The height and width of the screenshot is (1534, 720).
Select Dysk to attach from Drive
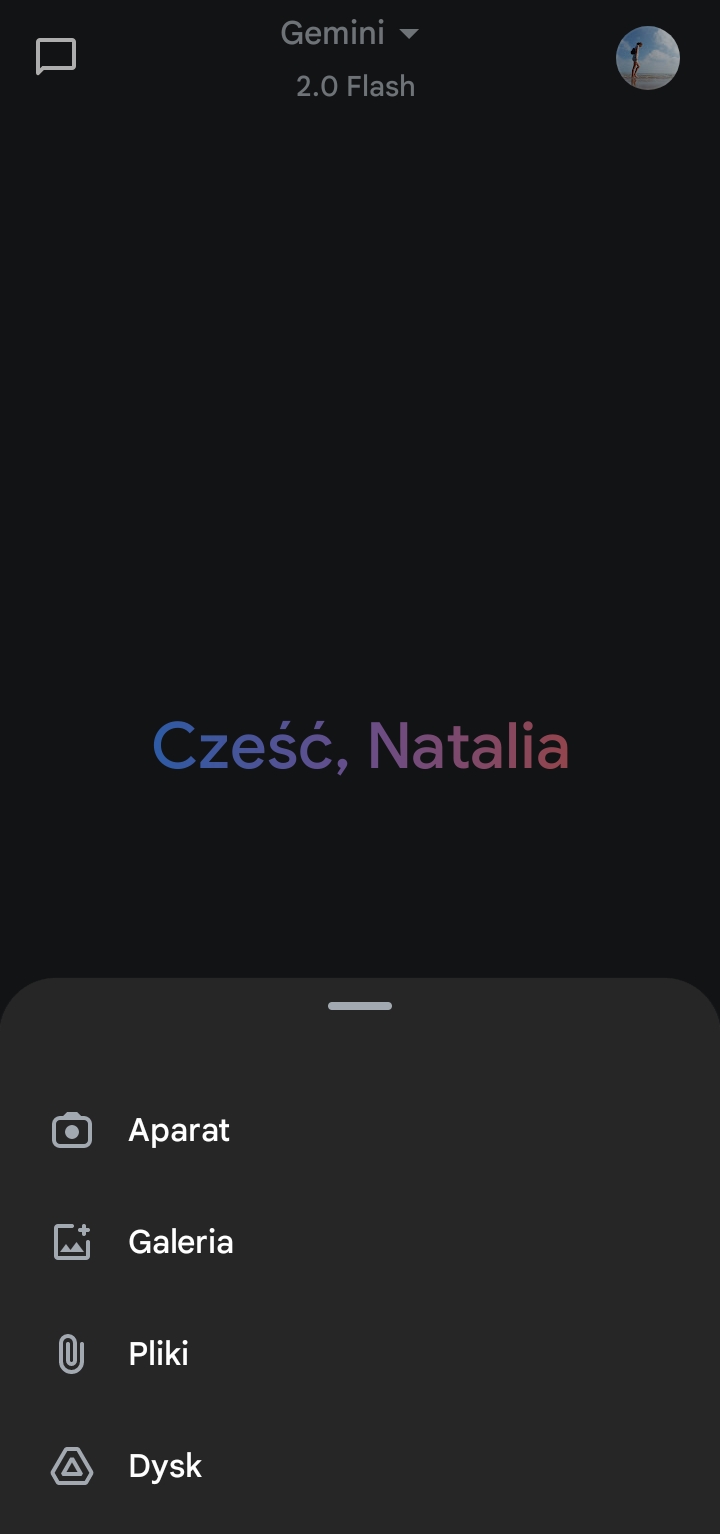(x=165, y=1466)
